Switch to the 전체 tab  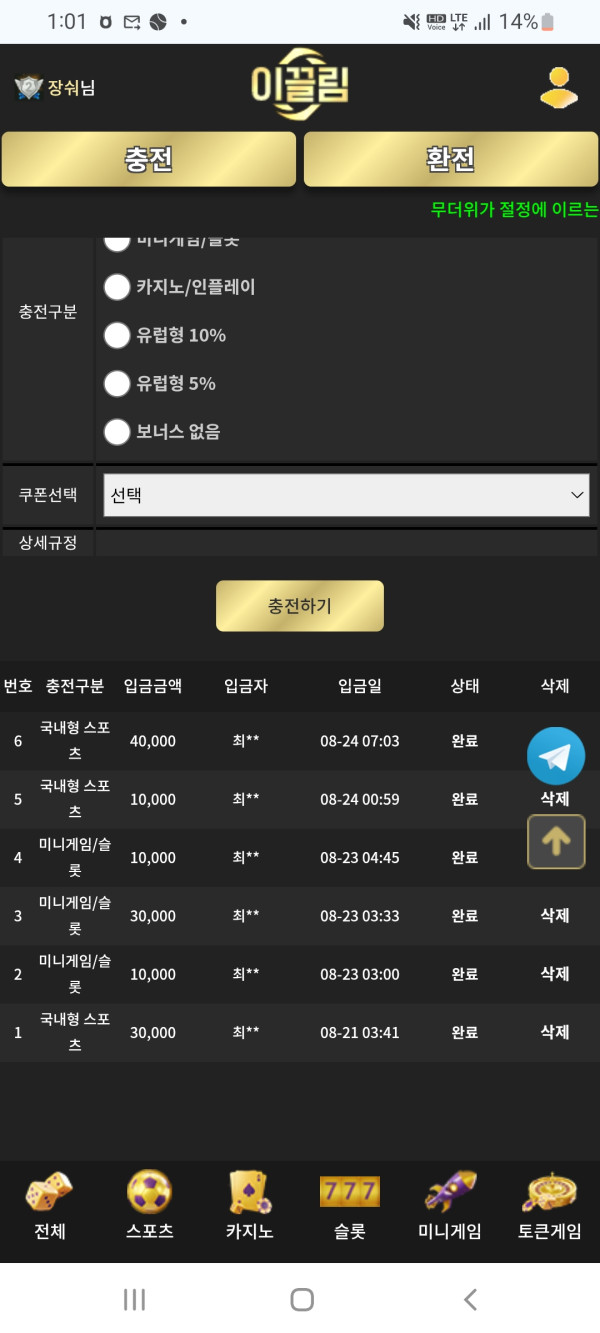coord(49,1205)
